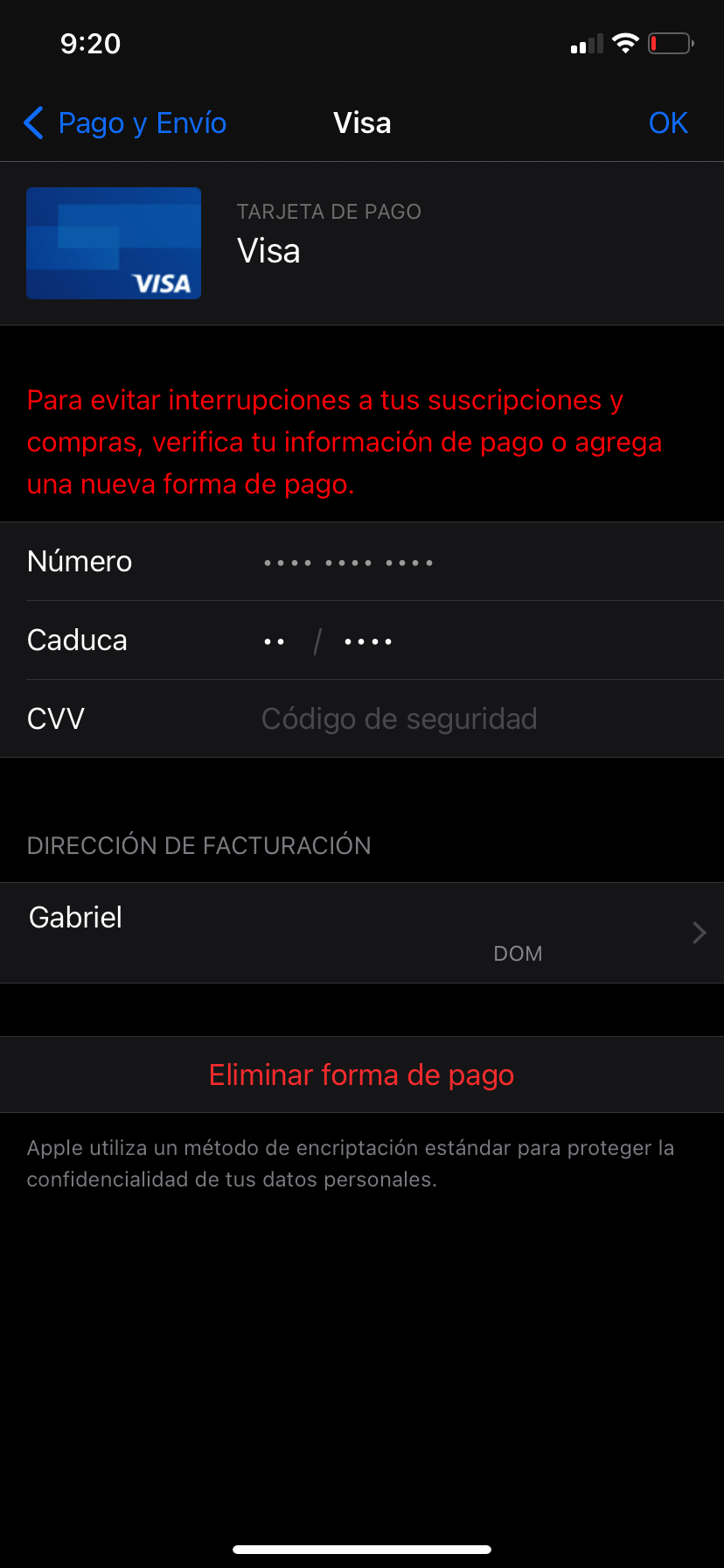Go back to Pago y Envío
Viewport: 724px width, 1568px height.
coord(125,123)
